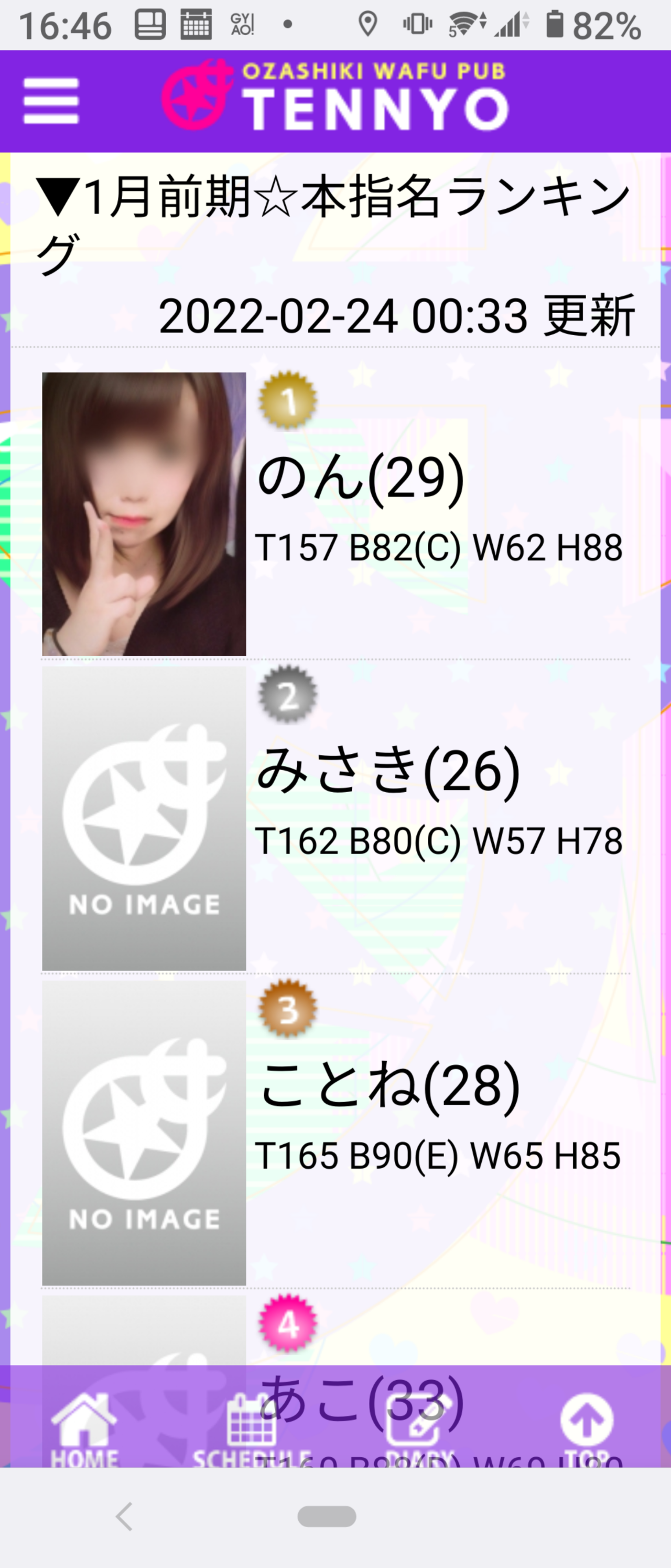The height and width of the screenshot is (1568, 671).
Task: Tap the TENNYO logo header
Action: [335, 95]
